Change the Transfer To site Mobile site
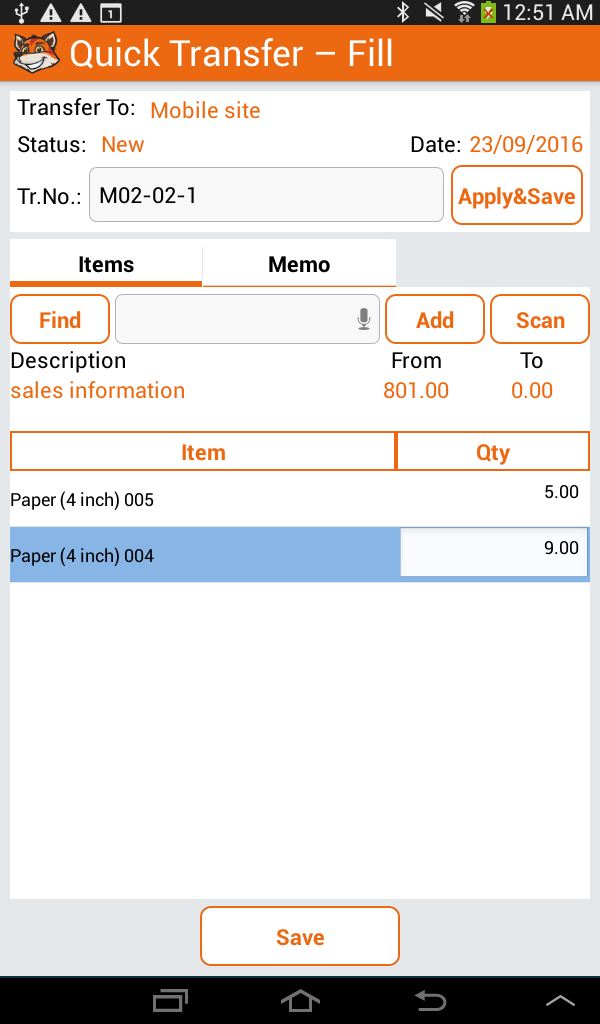The width and height of the screenshot is (600, 1024). coord(205,111)
